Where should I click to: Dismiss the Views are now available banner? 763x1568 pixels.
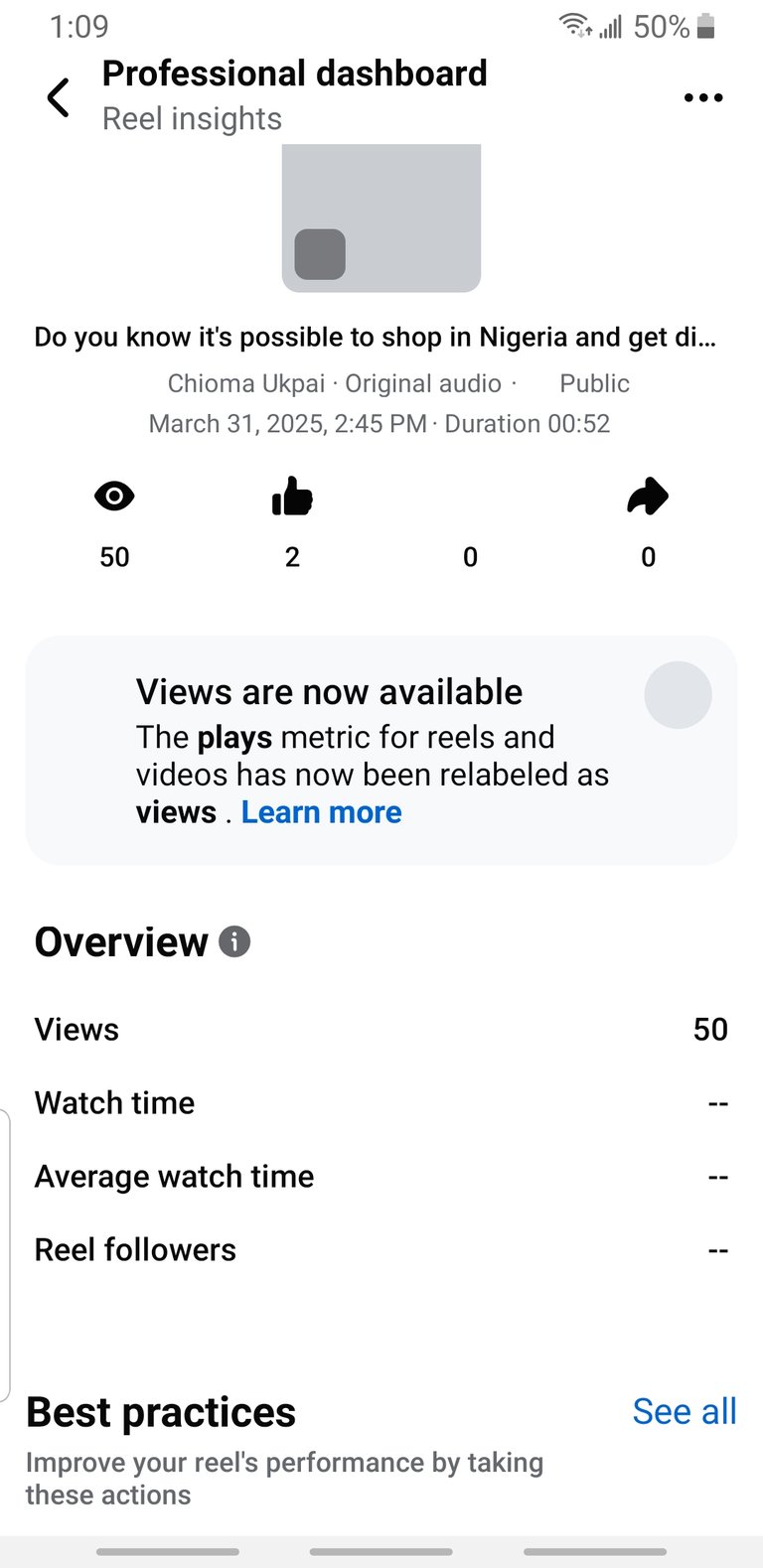[678, 695]
